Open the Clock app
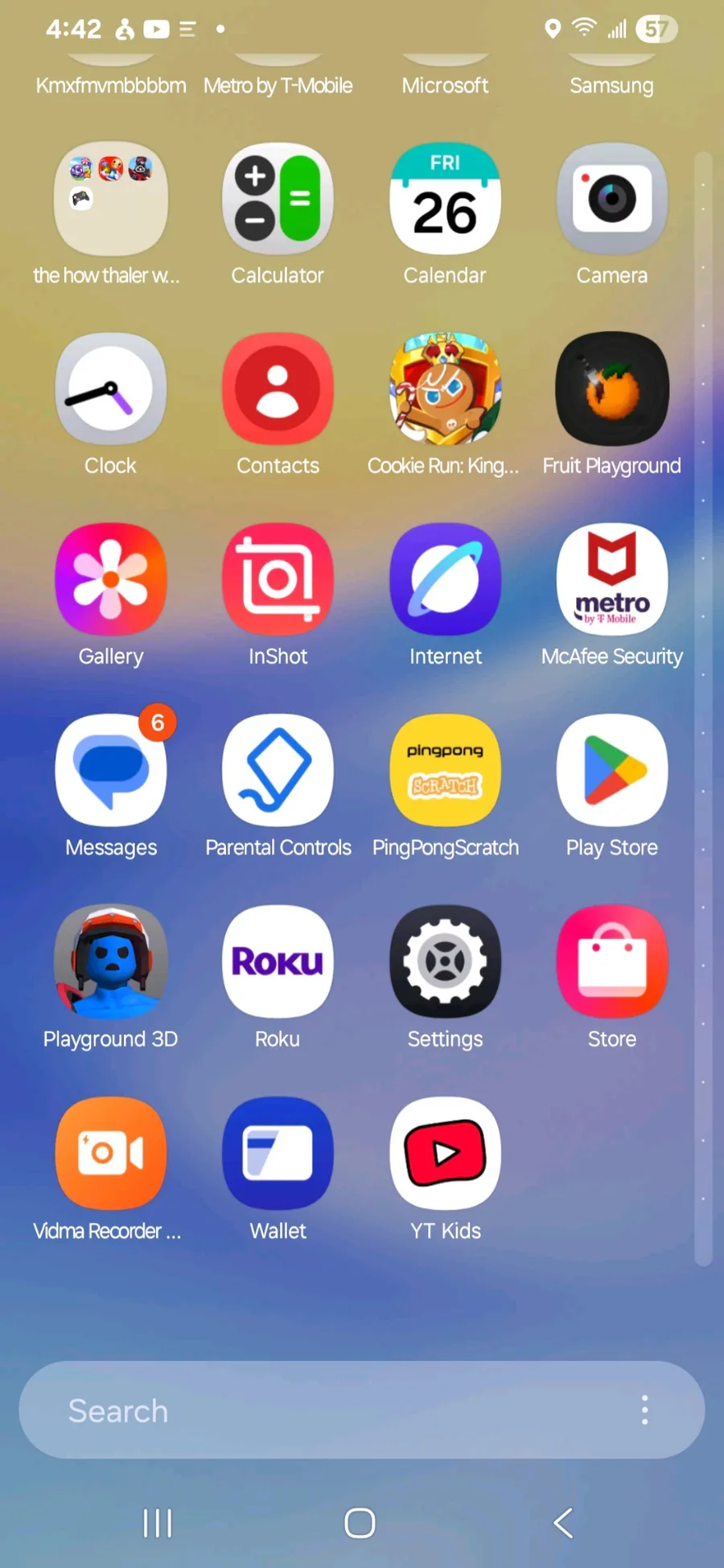 (x=111, y=389)
